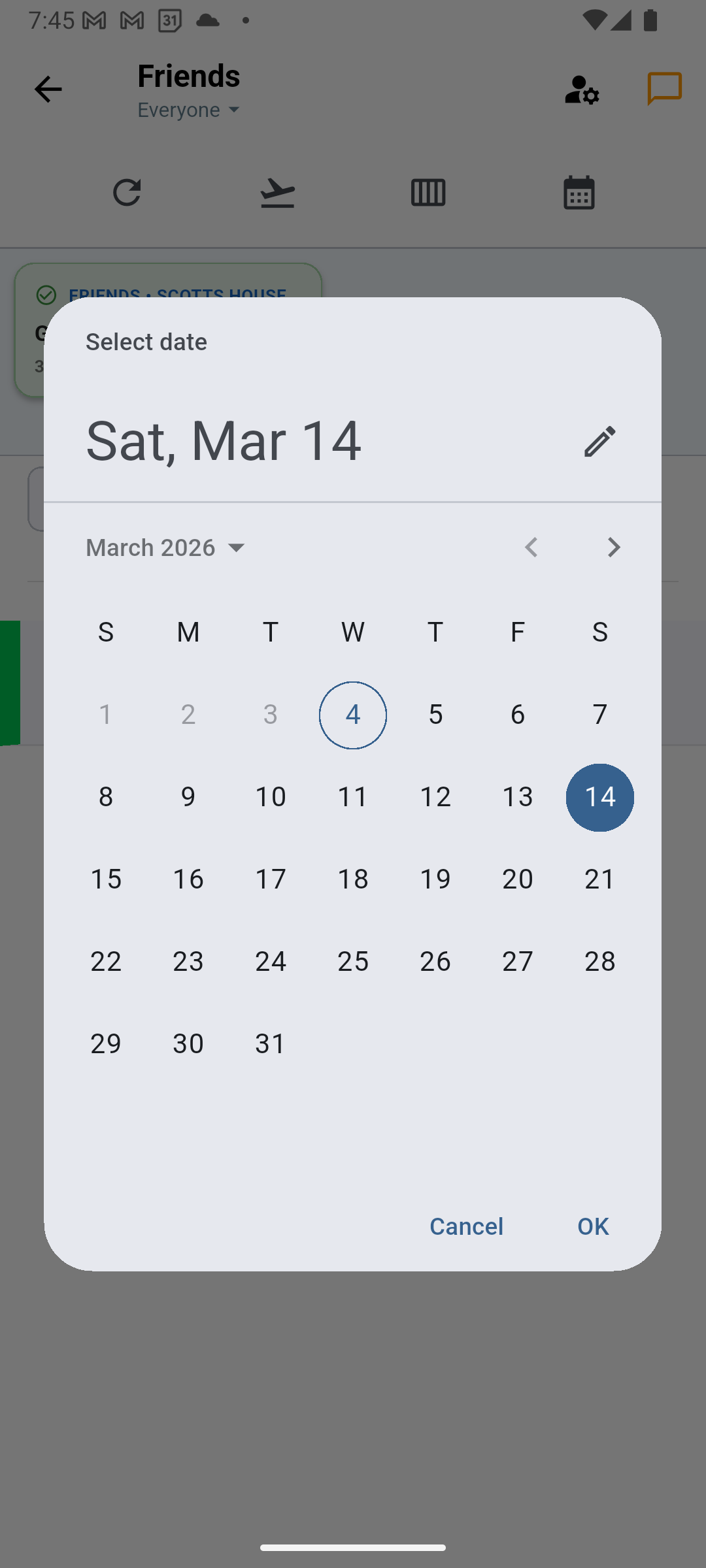The width and height of the screenshot is (706, 1568).
Task: Click the Friends title heading
Action: point(188,76)
